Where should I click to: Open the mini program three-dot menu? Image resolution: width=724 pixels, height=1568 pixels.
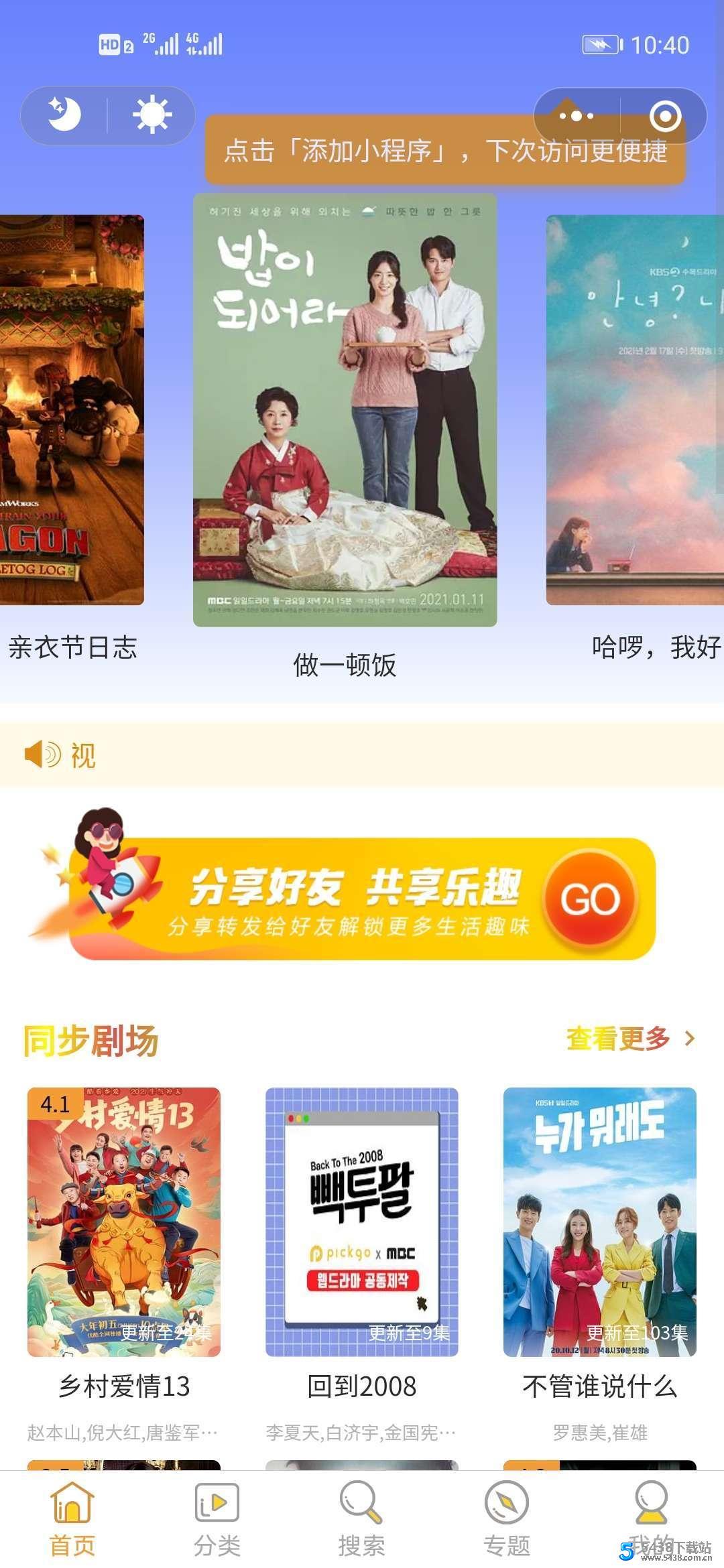(577, 116)
